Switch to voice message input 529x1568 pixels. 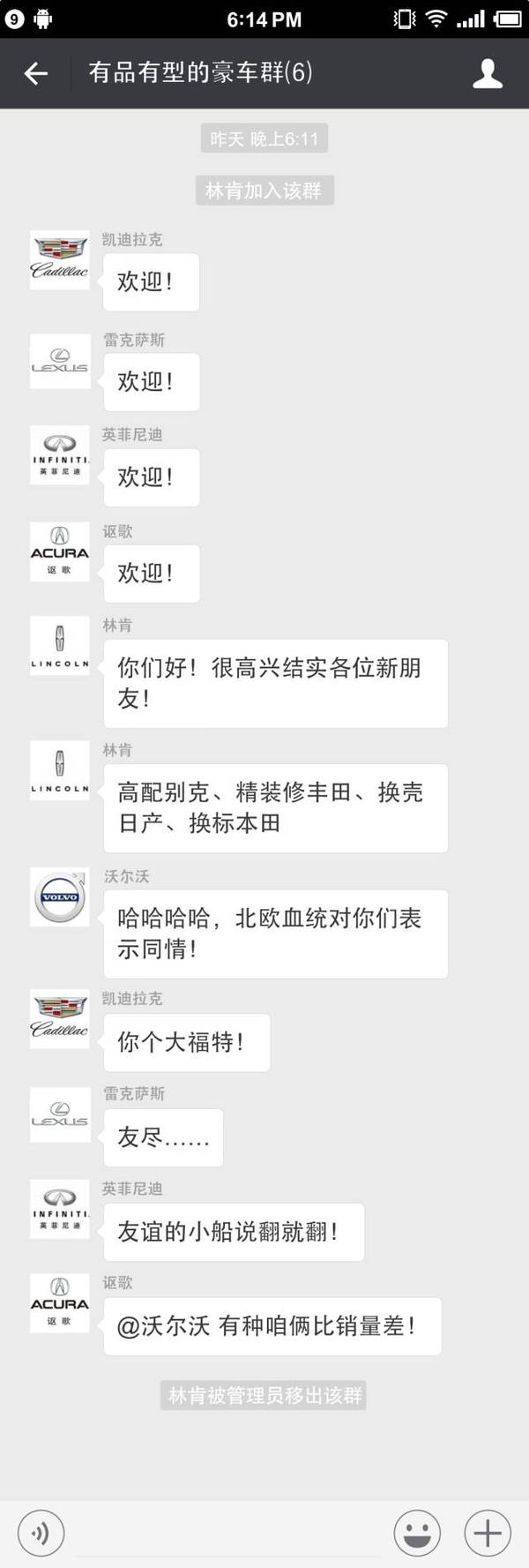[41, 1534]
